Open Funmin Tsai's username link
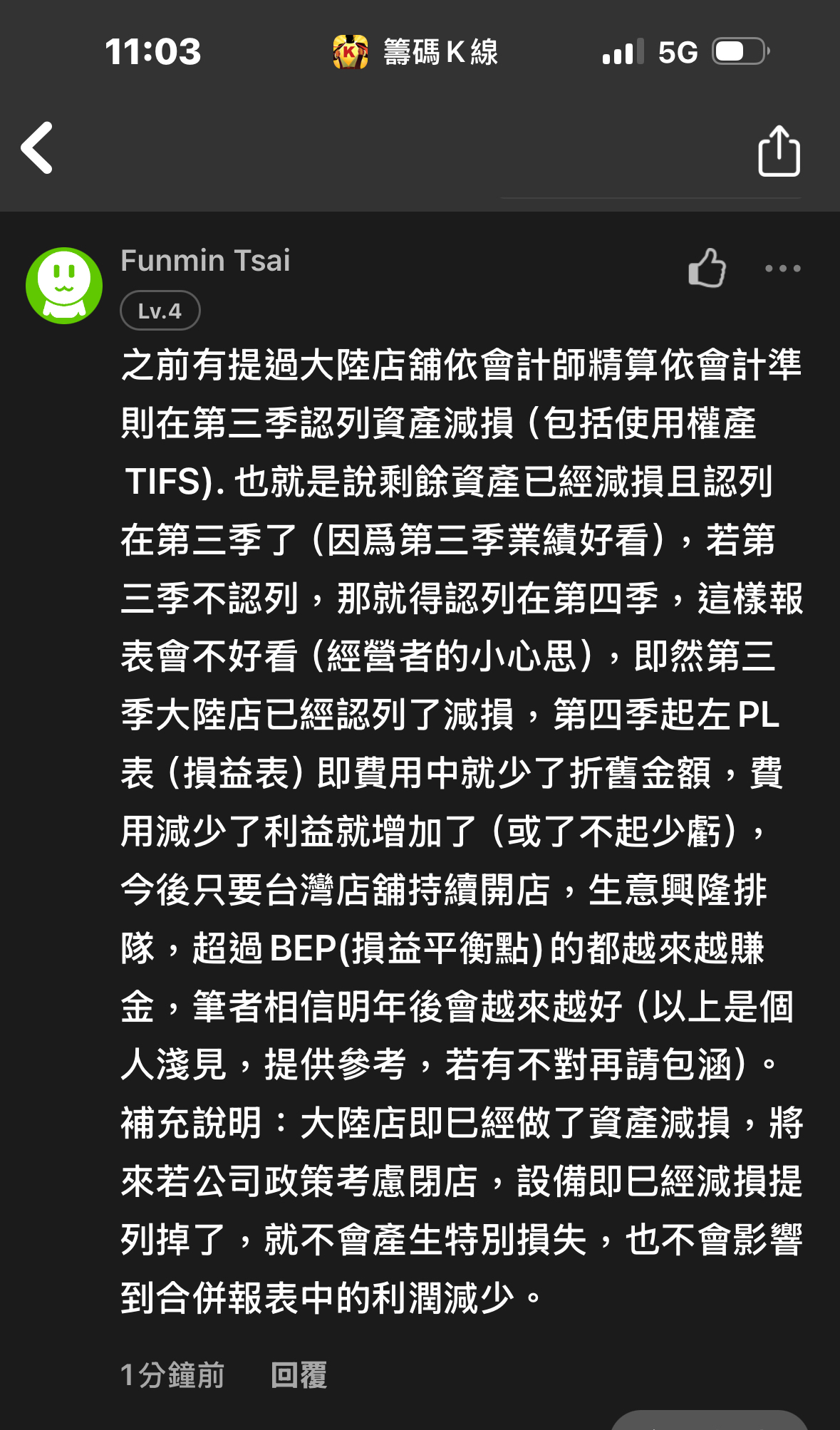This screenshot has height=1430, width=840. (205, 261)
